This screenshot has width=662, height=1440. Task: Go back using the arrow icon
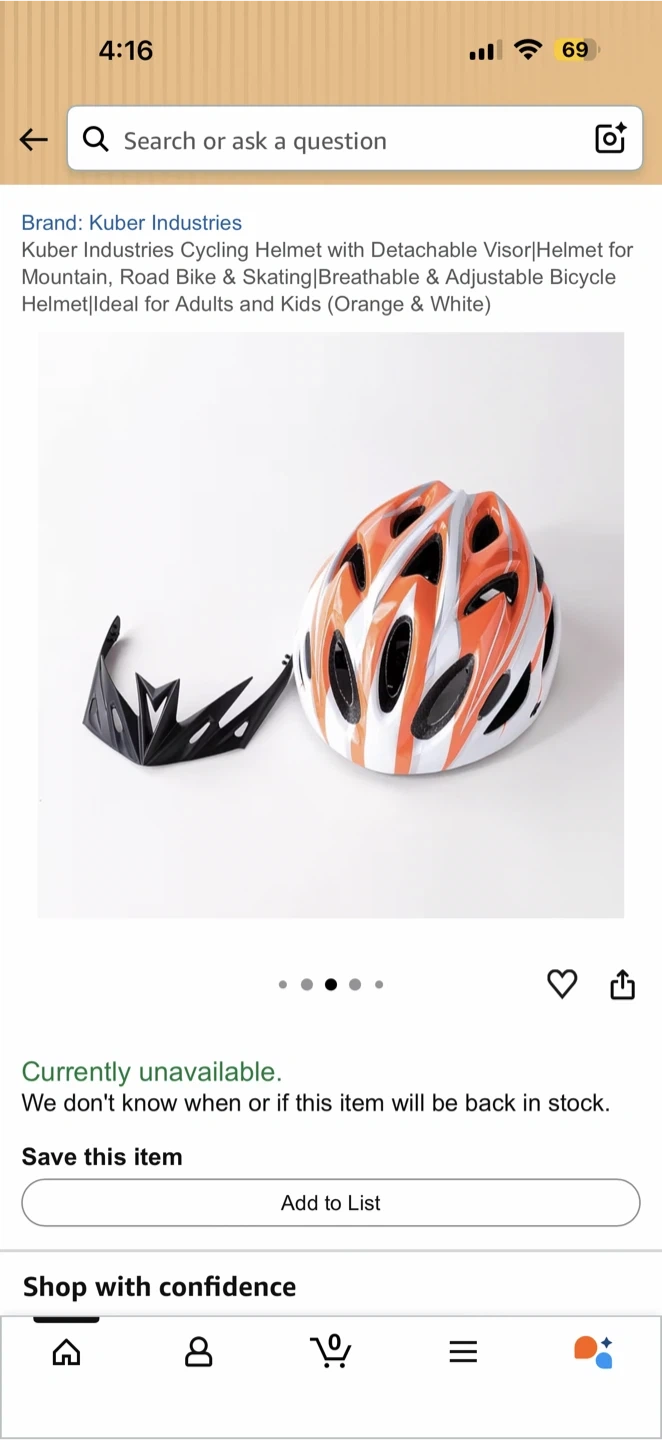(34, 140)
